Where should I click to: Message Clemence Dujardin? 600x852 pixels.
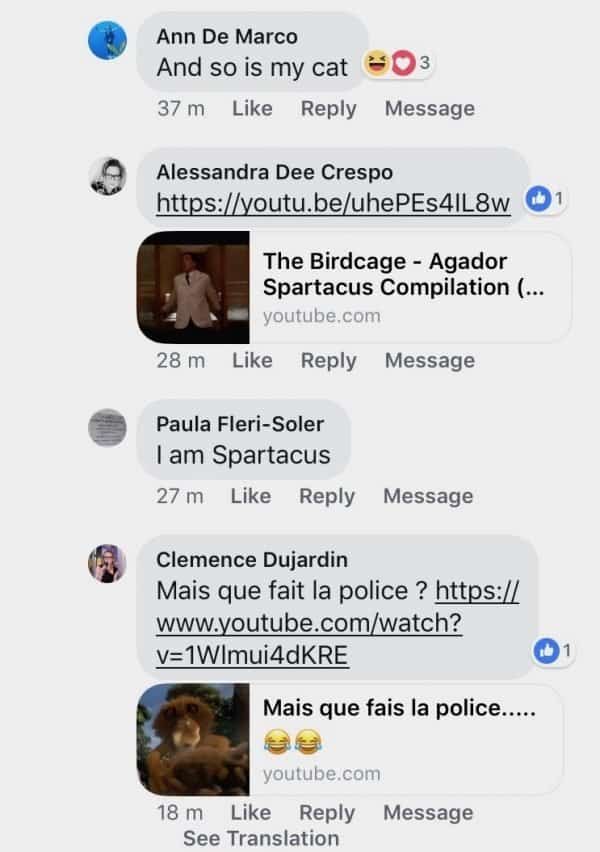(x=428, y=813)
